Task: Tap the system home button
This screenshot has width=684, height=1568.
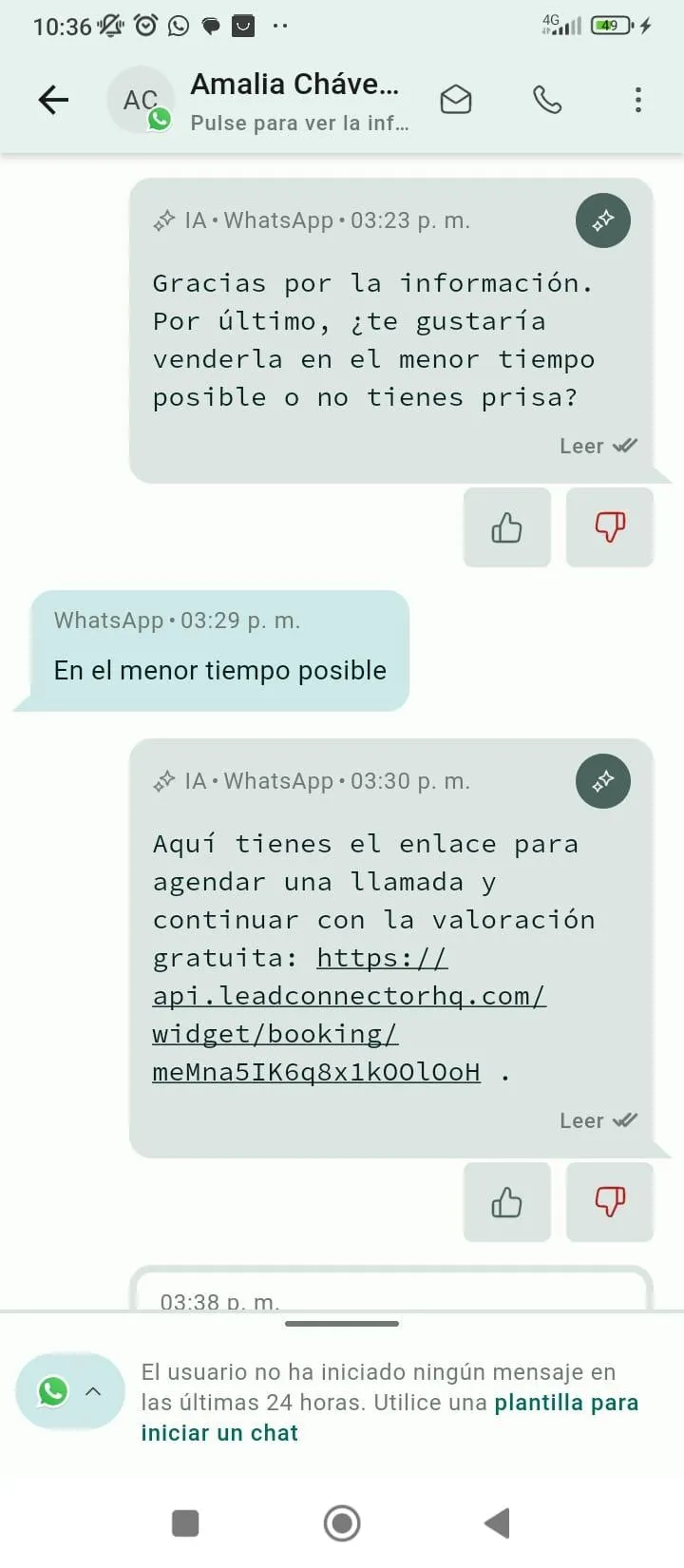Action: (x=342, y=1523)
